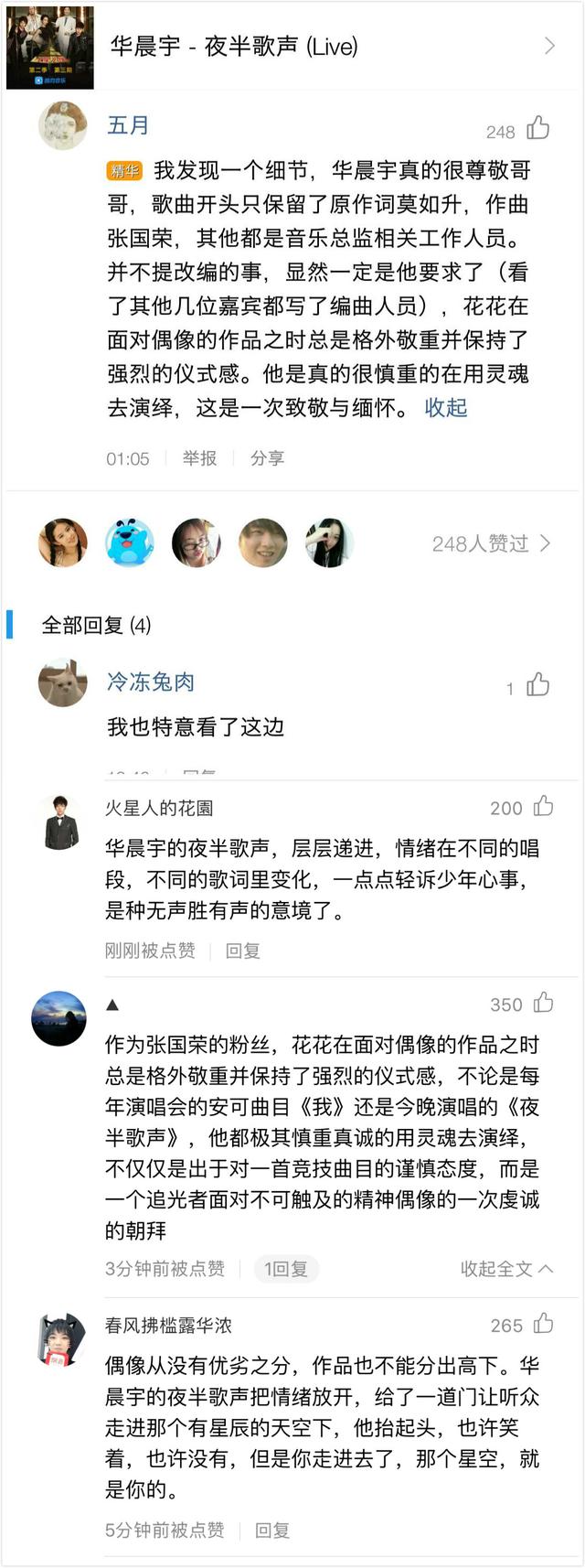Open the 1回复 chip under ▲'s comment
Viewport: 585px width, 1568px height.
286,1269
